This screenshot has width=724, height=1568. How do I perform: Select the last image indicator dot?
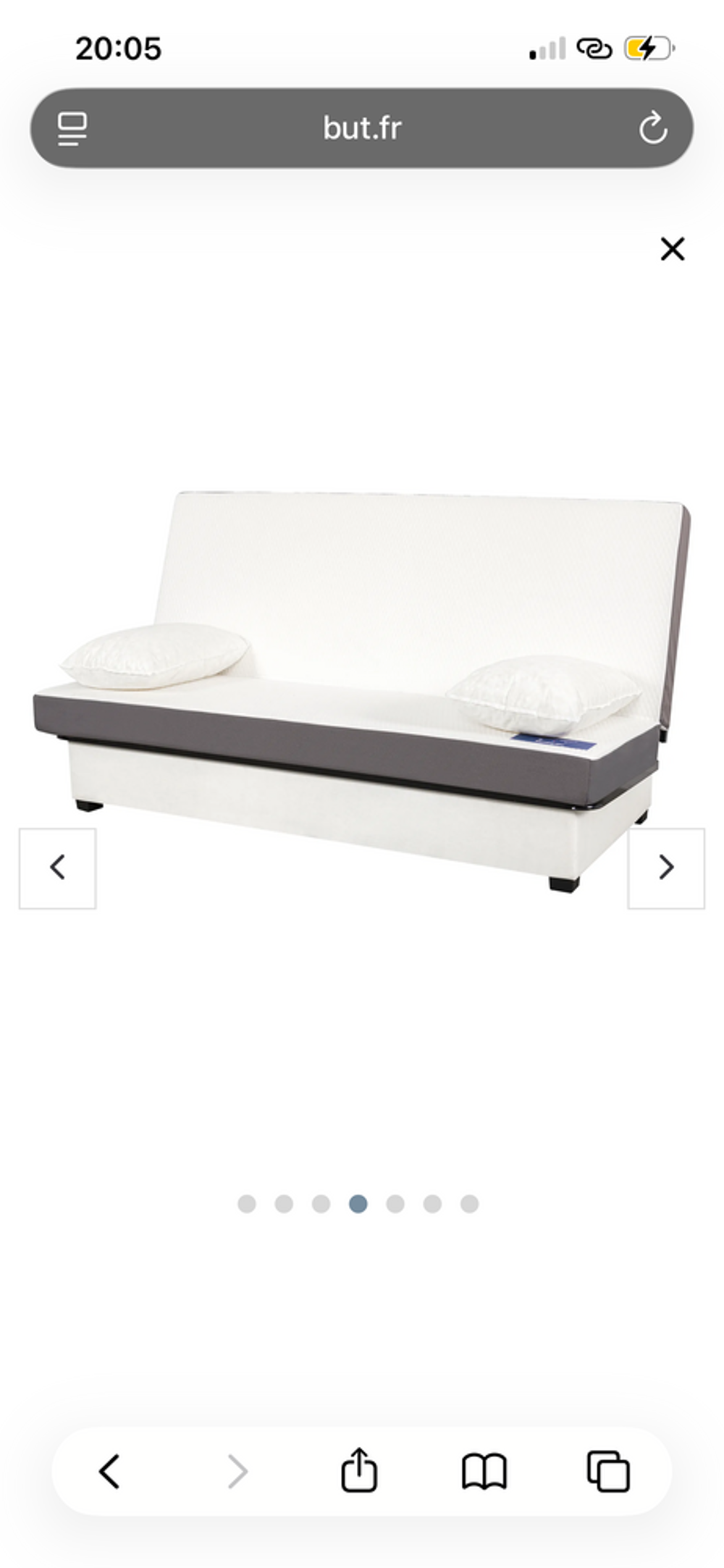coord(469,1204)
